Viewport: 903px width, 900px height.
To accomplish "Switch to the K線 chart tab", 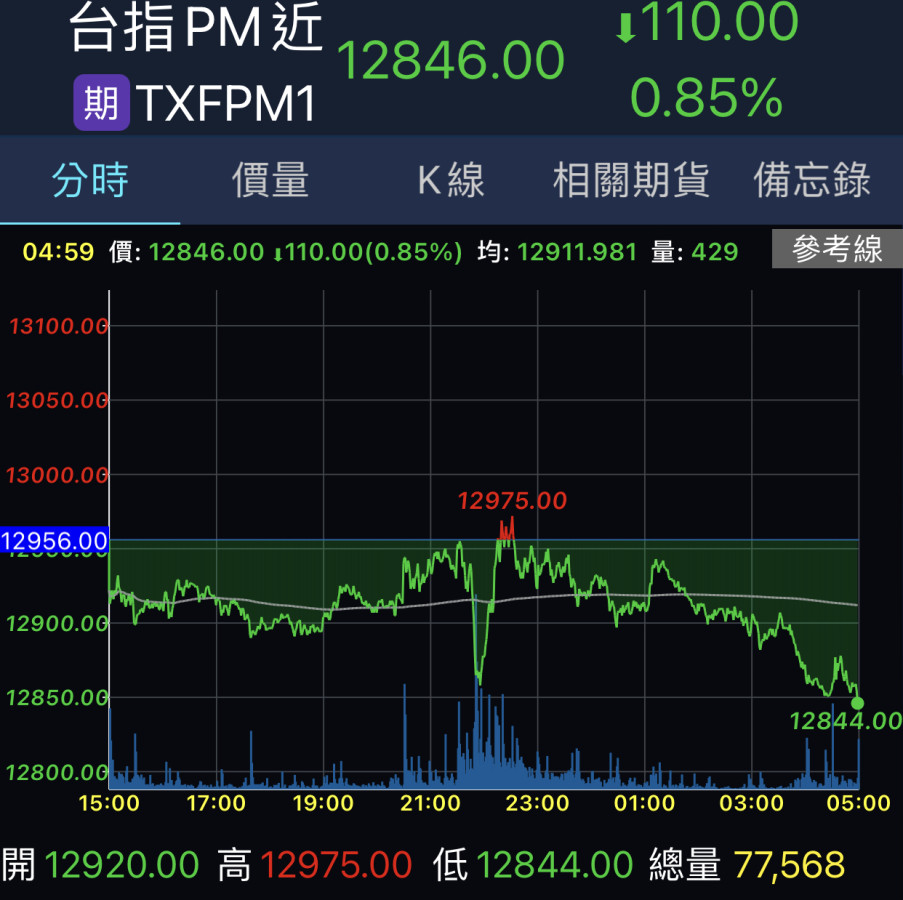I will point(451,181).
